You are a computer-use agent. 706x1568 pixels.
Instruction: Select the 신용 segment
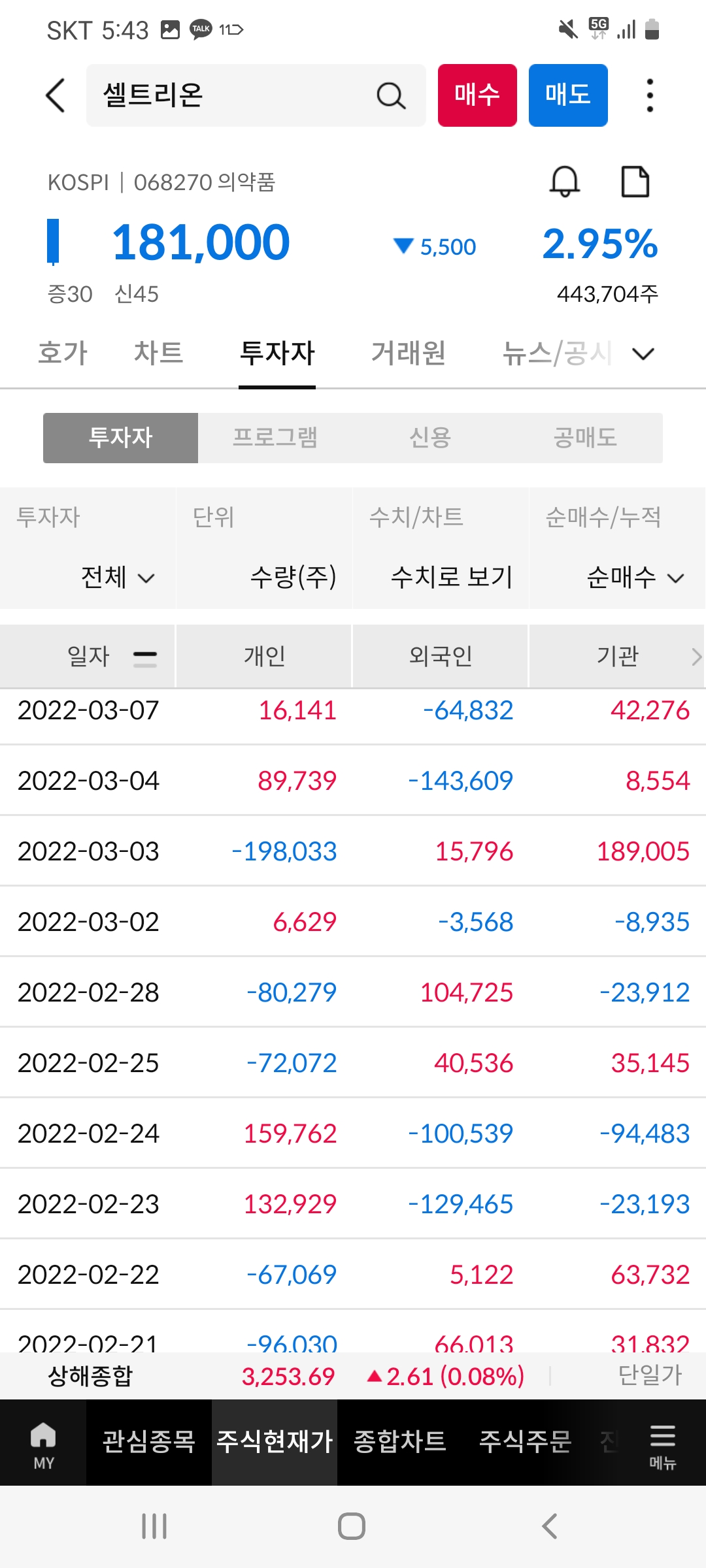point(430,438)
